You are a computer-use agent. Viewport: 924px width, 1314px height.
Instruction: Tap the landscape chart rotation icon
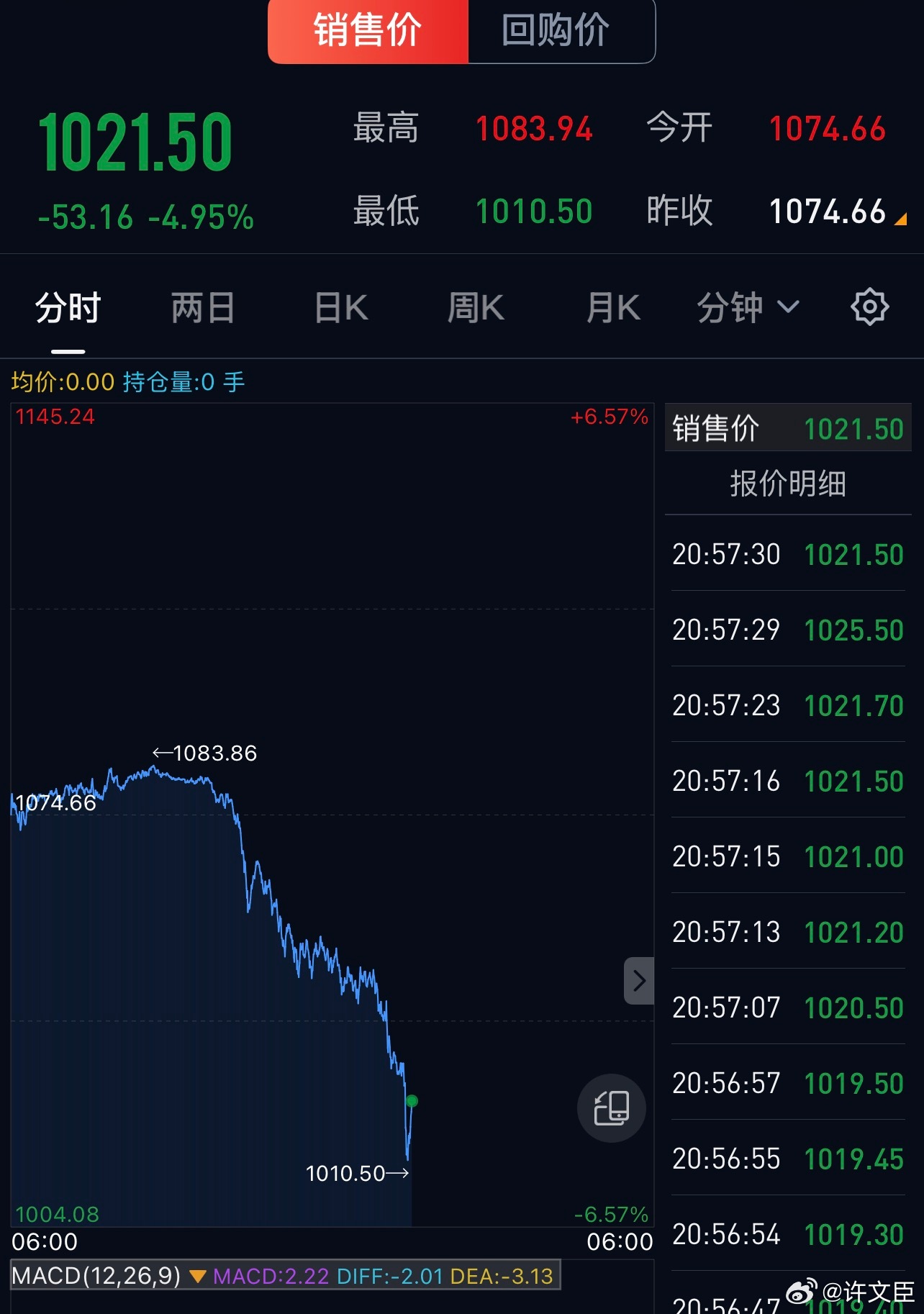611,1108
